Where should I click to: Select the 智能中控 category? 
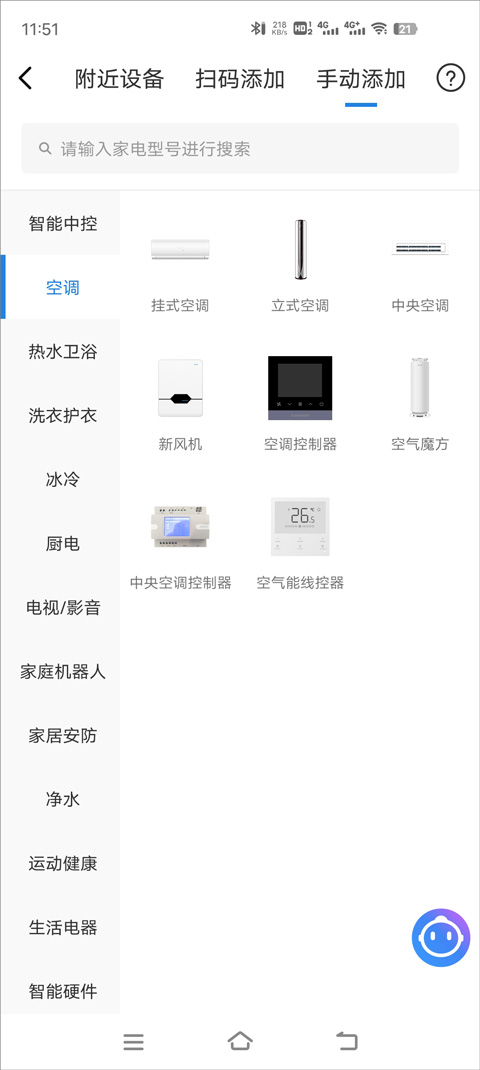pyautogui.click(x=63, y=224)
